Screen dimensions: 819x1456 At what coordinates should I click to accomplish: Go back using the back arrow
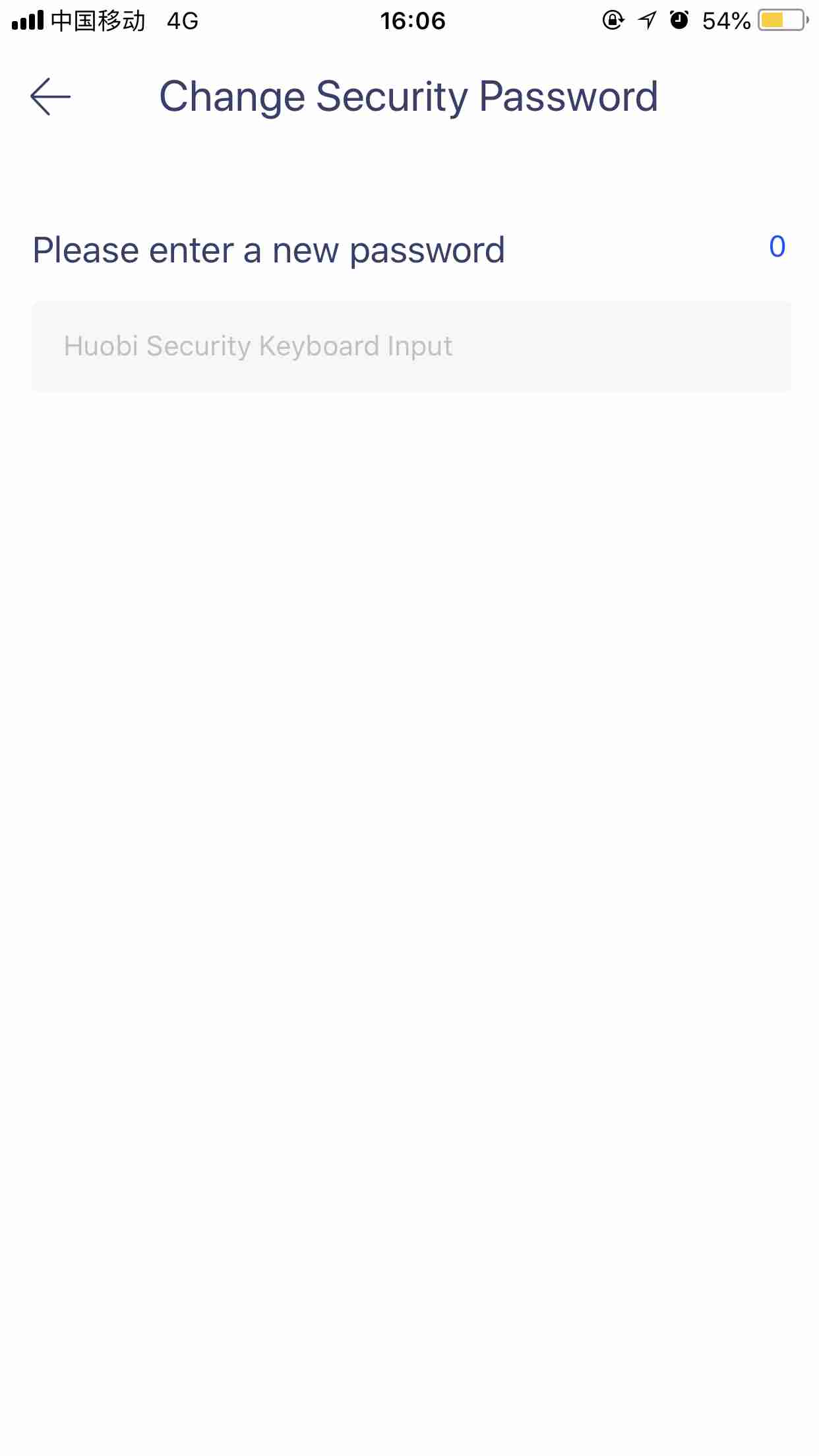(51, 96)
